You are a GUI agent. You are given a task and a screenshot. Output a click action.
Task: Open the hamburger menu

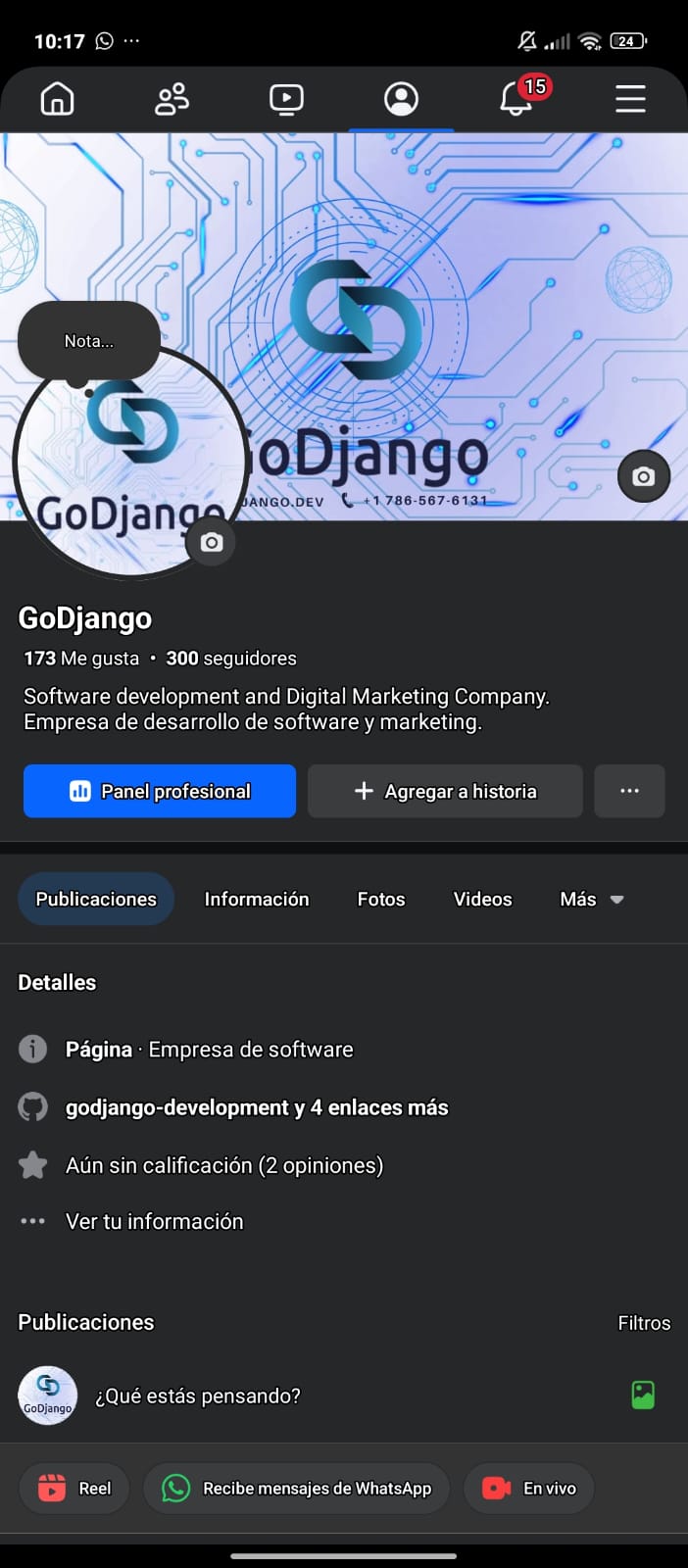pyautogui.click(x=630, y=99)
